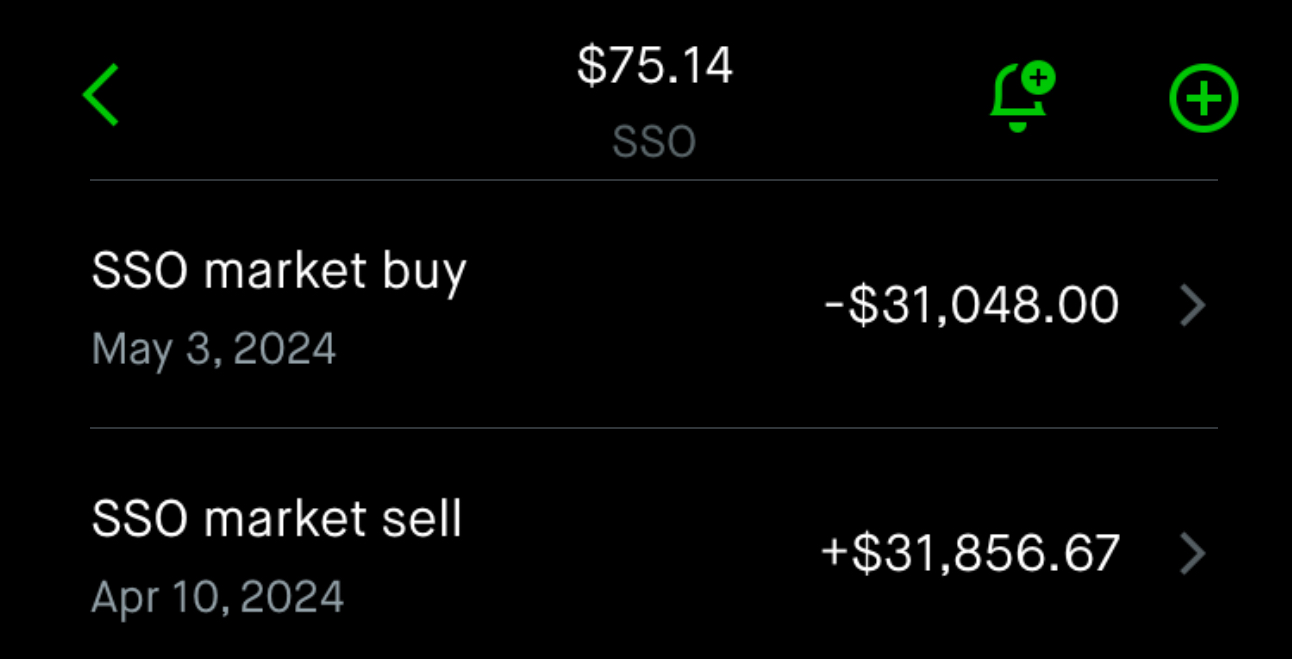The width and height of the screenshot is (1292, 659).
Task: Tap the green plus circle icon
Action: 1204,98
